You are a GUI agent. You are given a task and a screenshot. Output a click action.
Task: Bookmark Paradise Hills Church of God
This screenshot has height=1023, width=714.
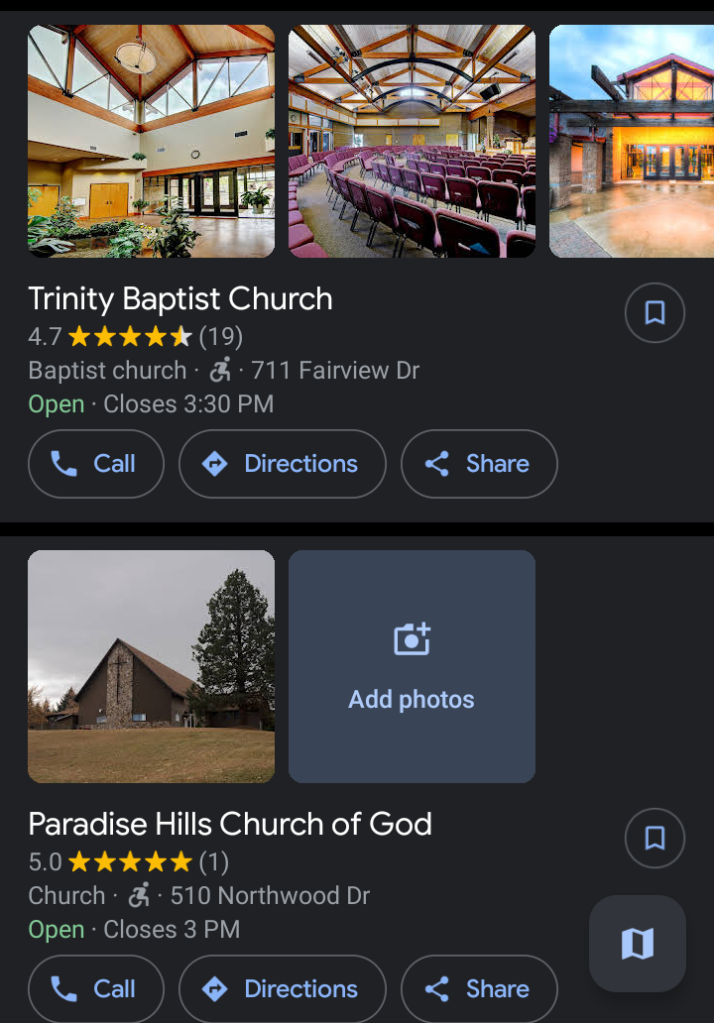click(x=654, y=838)
